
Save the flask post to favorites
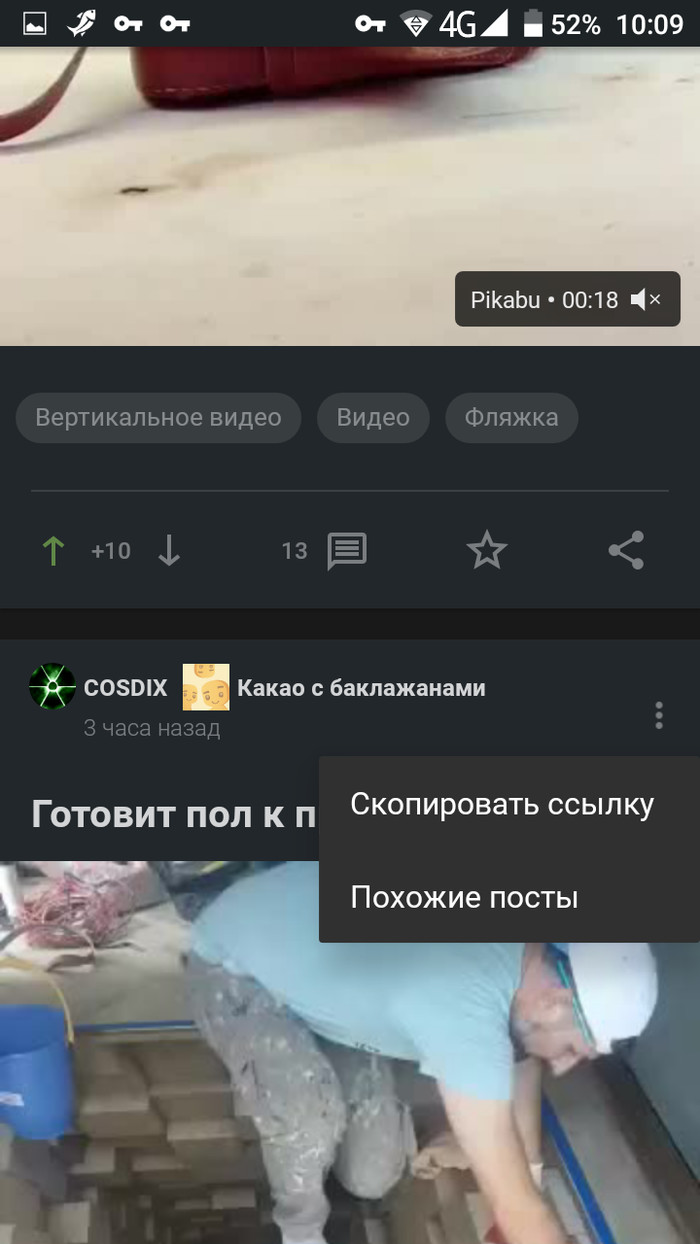(487, 551)
